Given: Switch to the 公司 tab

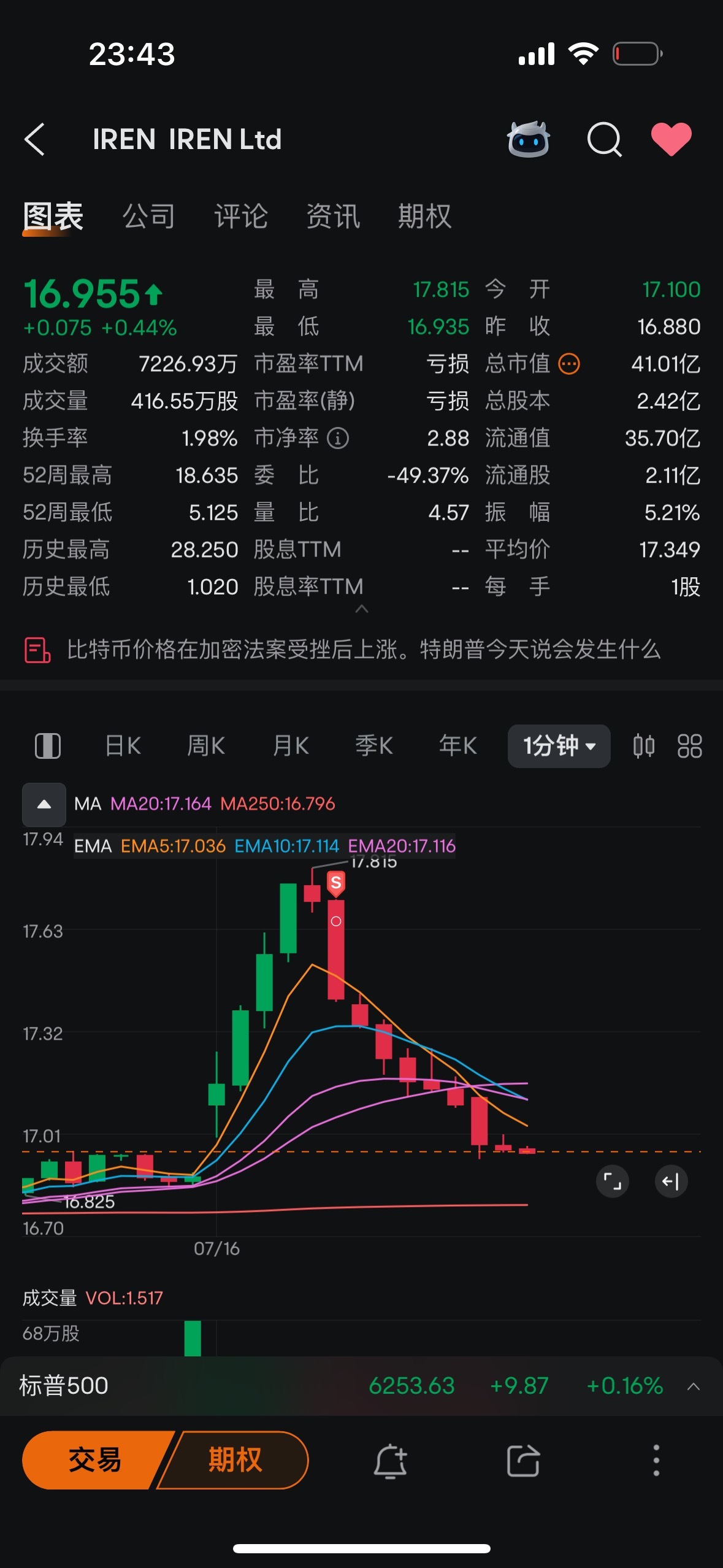Looking at the screenshot, I should tap(149, 217).
